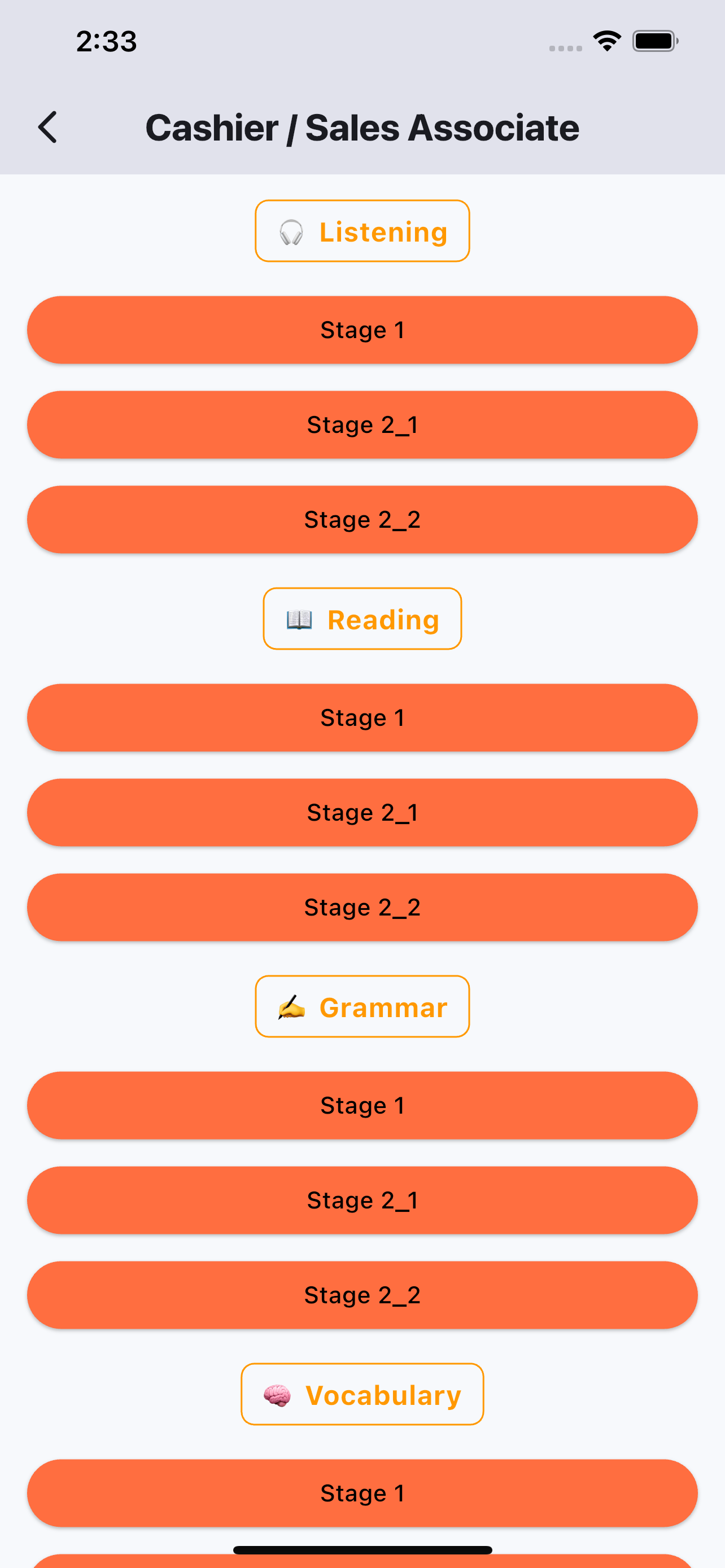Open Stage 2_2 under Reading
The image size is (725, 1568).
362,907
